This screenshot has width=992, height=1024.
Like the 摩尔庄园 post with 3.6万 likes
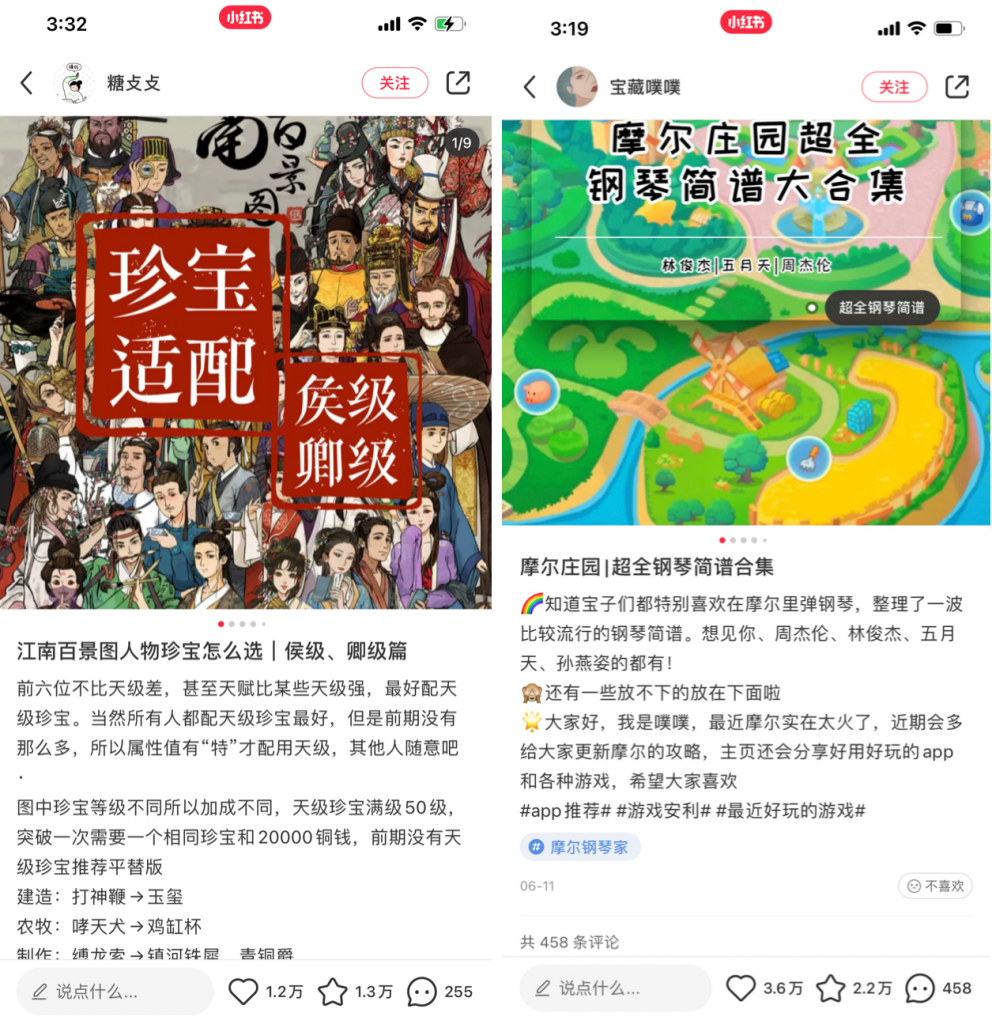tap(741, 988)
